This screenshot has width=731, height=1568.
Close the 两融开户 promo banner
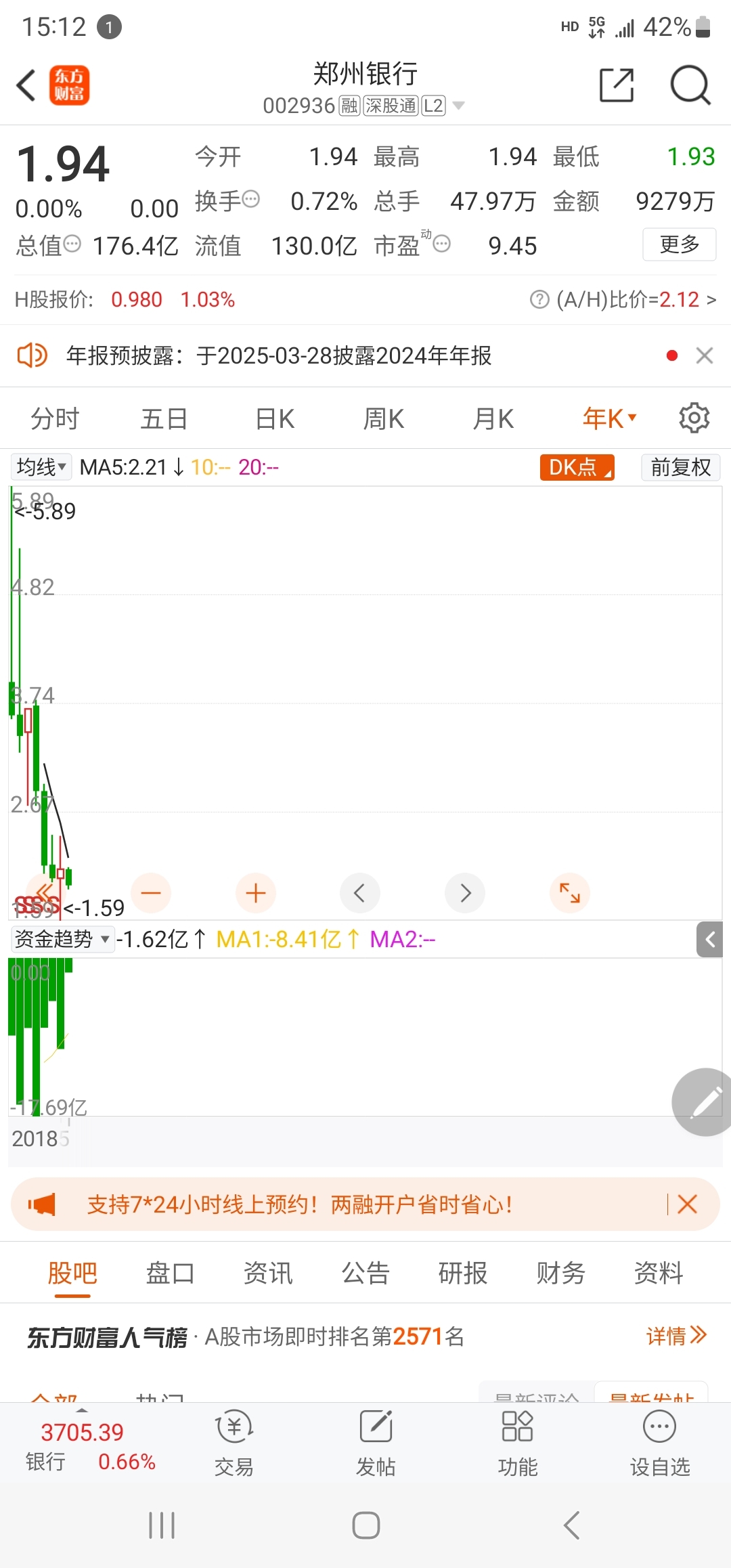(687, 1204)
